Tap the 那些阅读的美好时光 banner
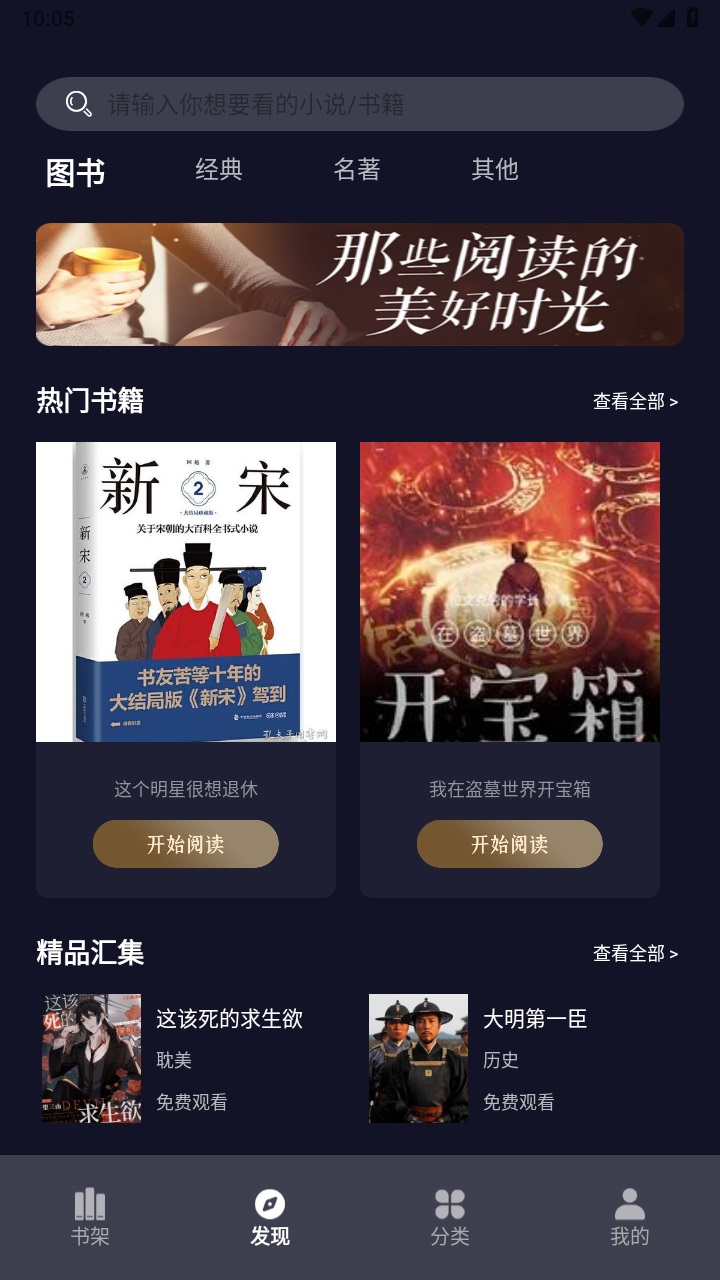The height and width of the screenshot is (1280, 720). point(360,284)
